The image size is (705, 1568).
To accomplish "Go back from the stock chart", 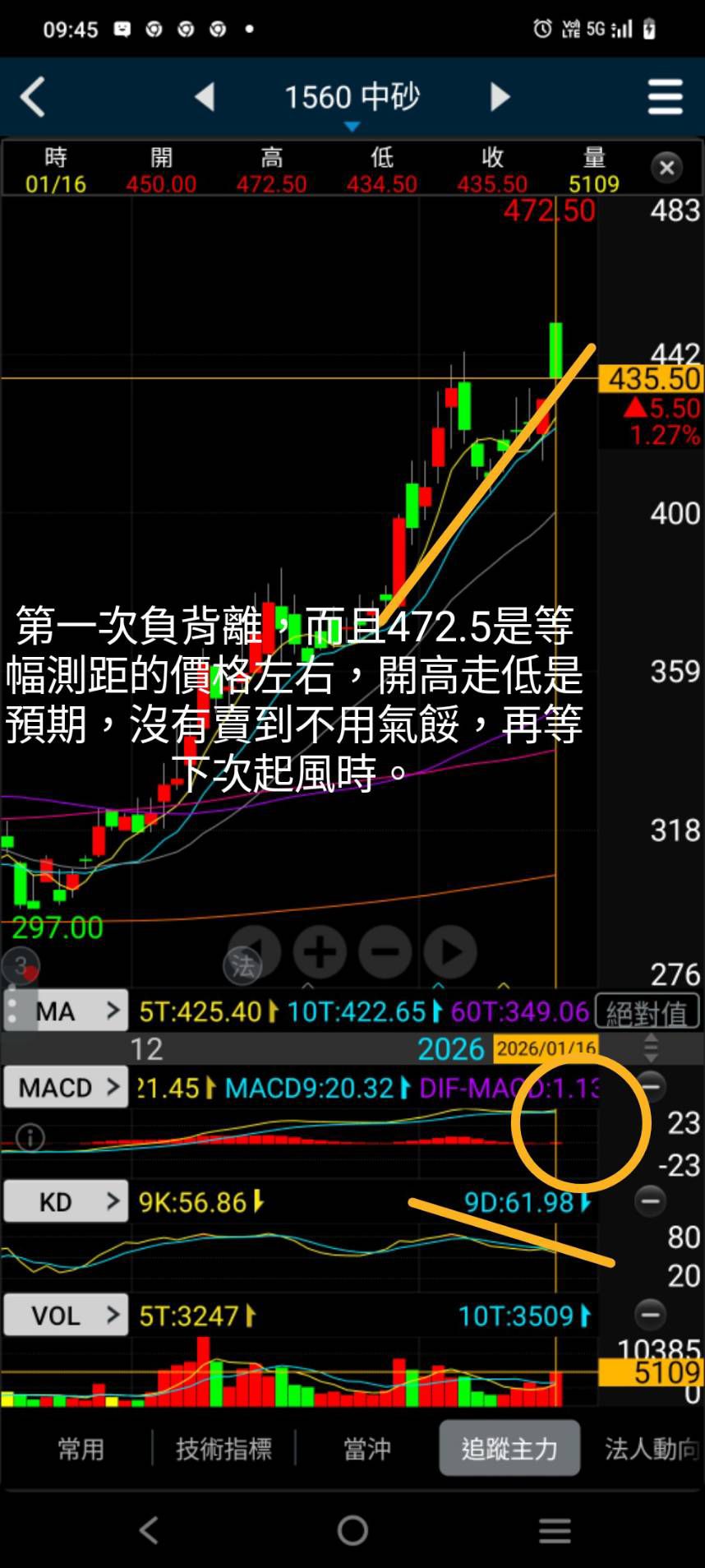I will 33,97.
